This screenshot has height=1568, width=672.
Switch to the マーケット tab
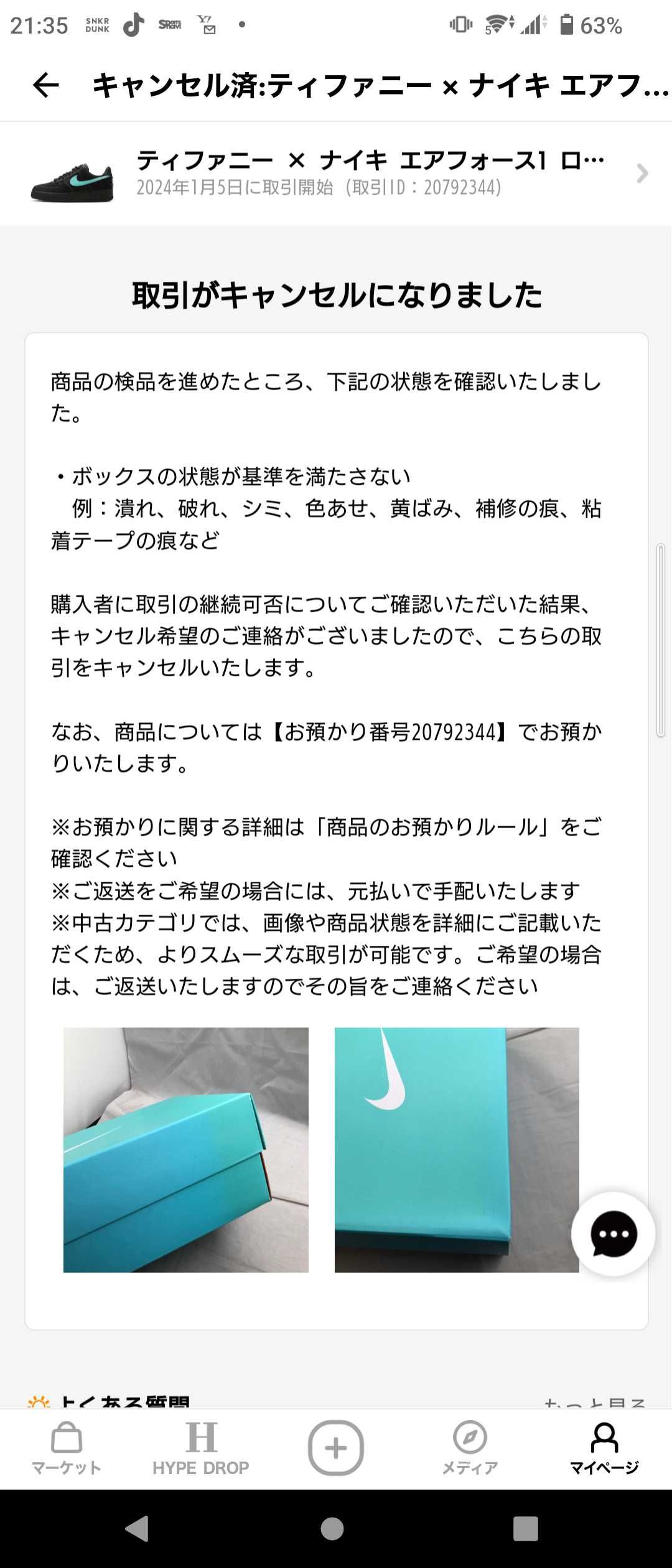tap(67, 1449)
